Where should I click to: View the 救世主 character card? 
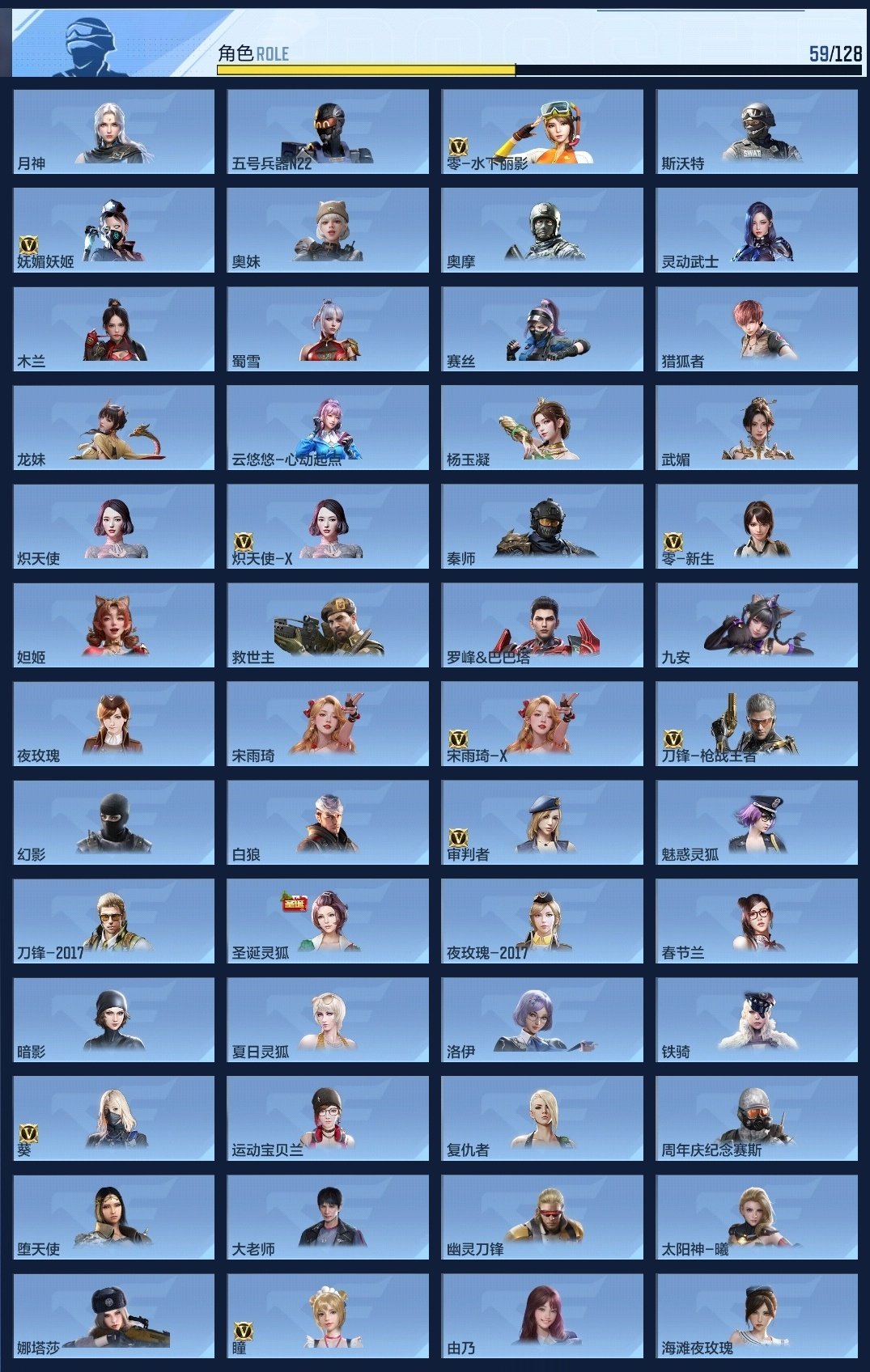(x=328, y=625)
